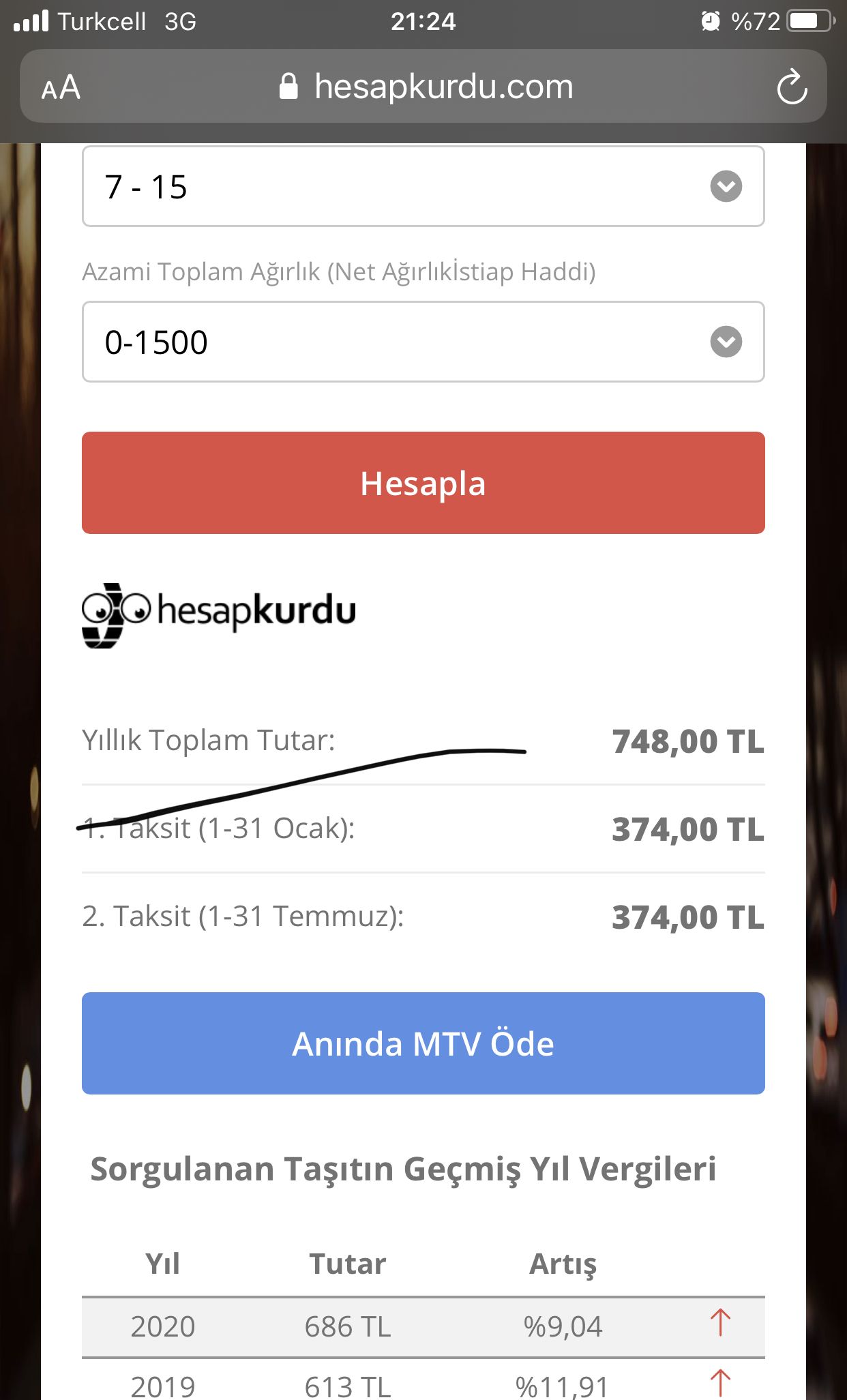Open the AA reader text options
Screen dimensions: 847x1400
pyautogui.click(x=61, y=87)
